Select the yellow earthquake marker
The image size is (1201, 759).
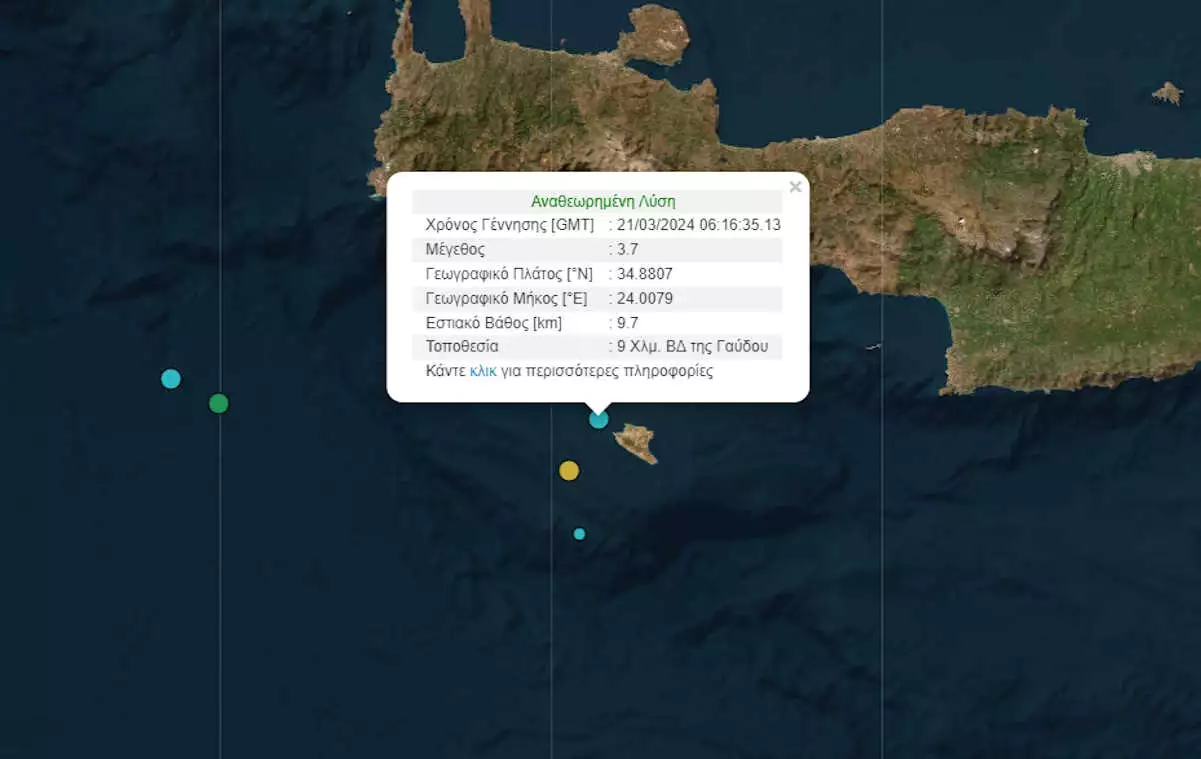[569, 470]
